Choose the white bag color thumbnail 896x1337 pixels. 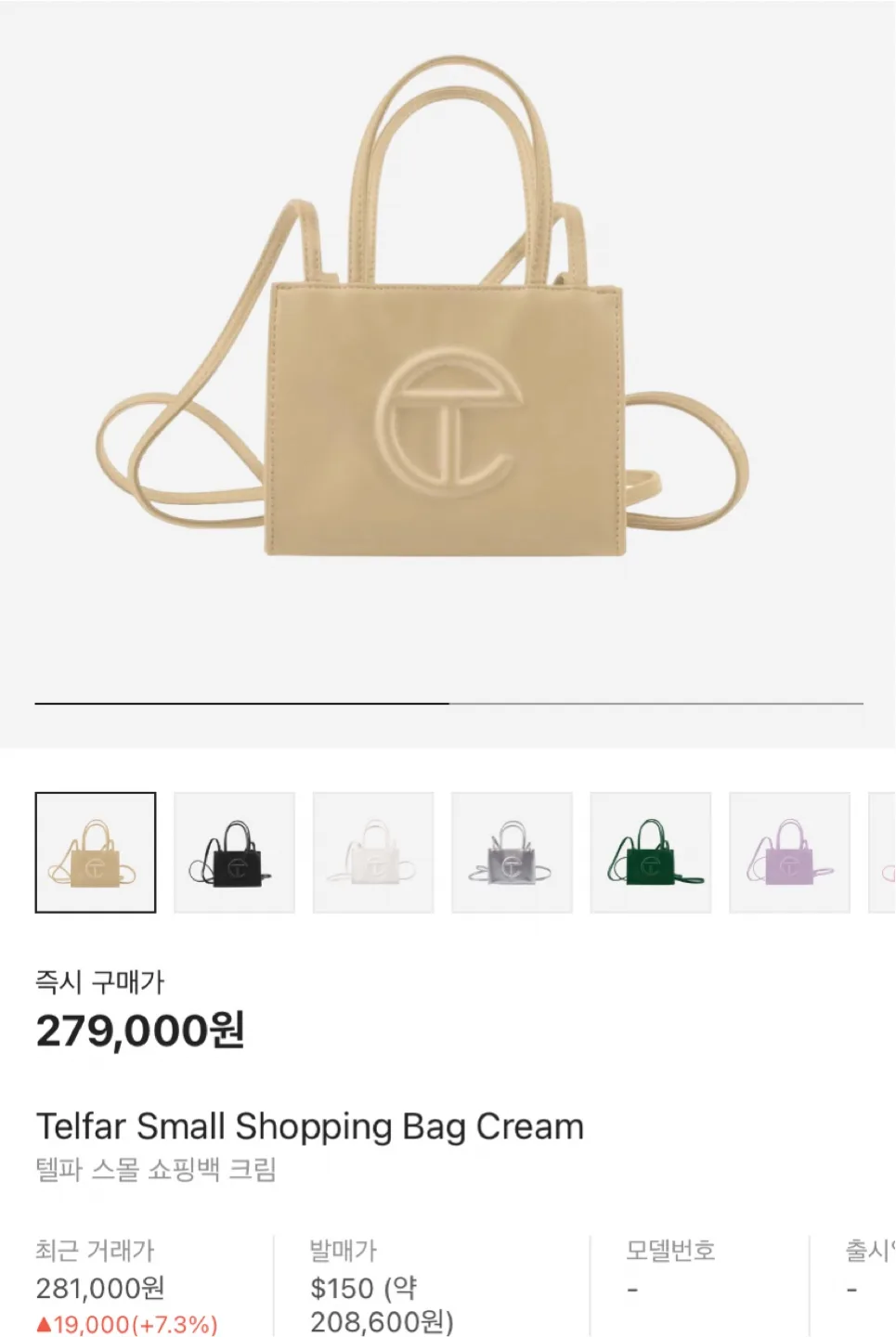373,852
